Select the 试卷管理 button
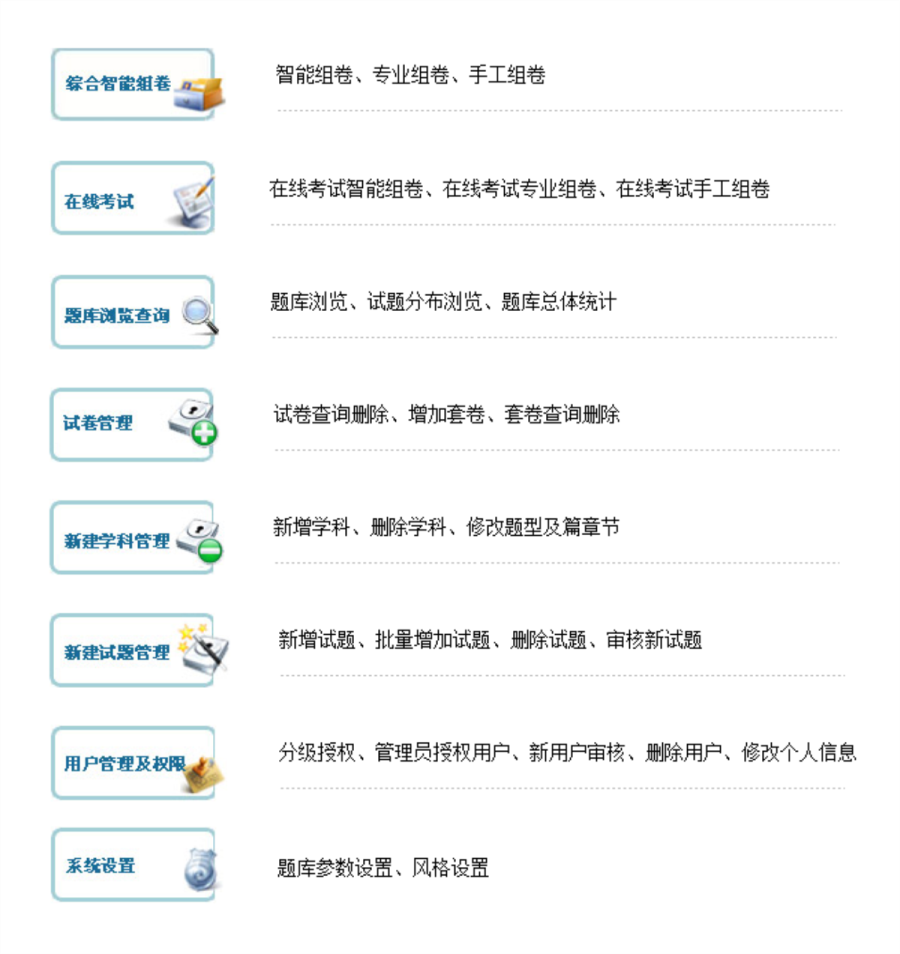This screenshot has height=954, width=900. (x=133, y=425)
